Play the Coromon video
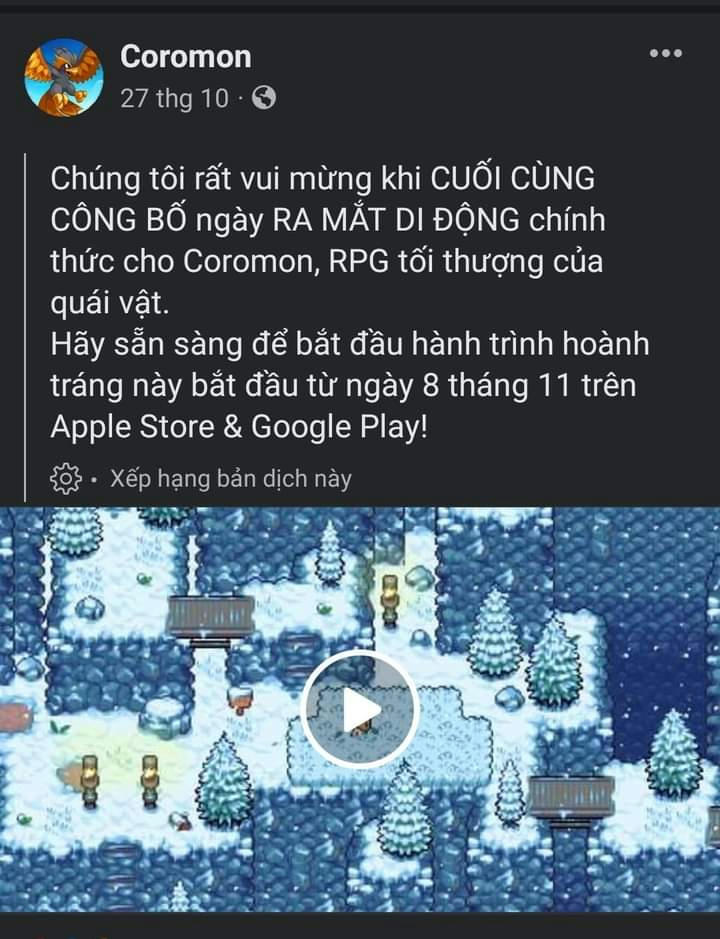 pos(360,710)
